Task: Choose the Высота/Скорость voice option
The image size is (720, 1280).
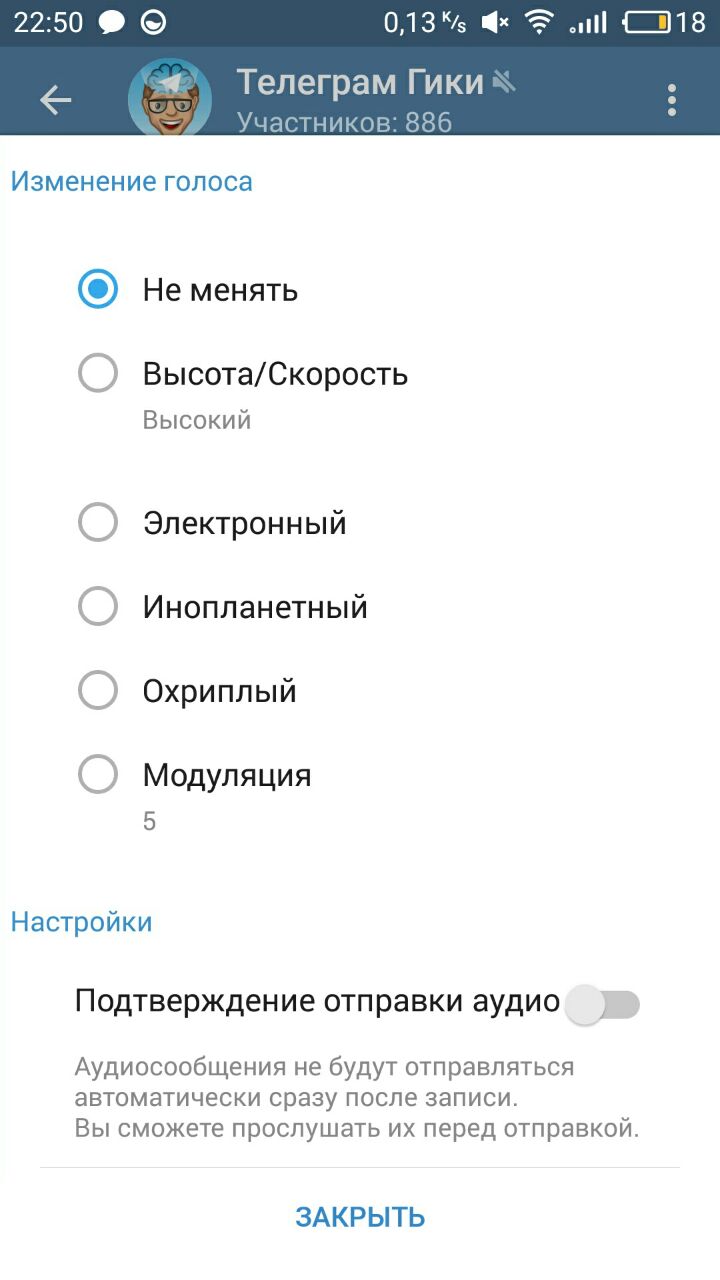Action: click(98, 374)
